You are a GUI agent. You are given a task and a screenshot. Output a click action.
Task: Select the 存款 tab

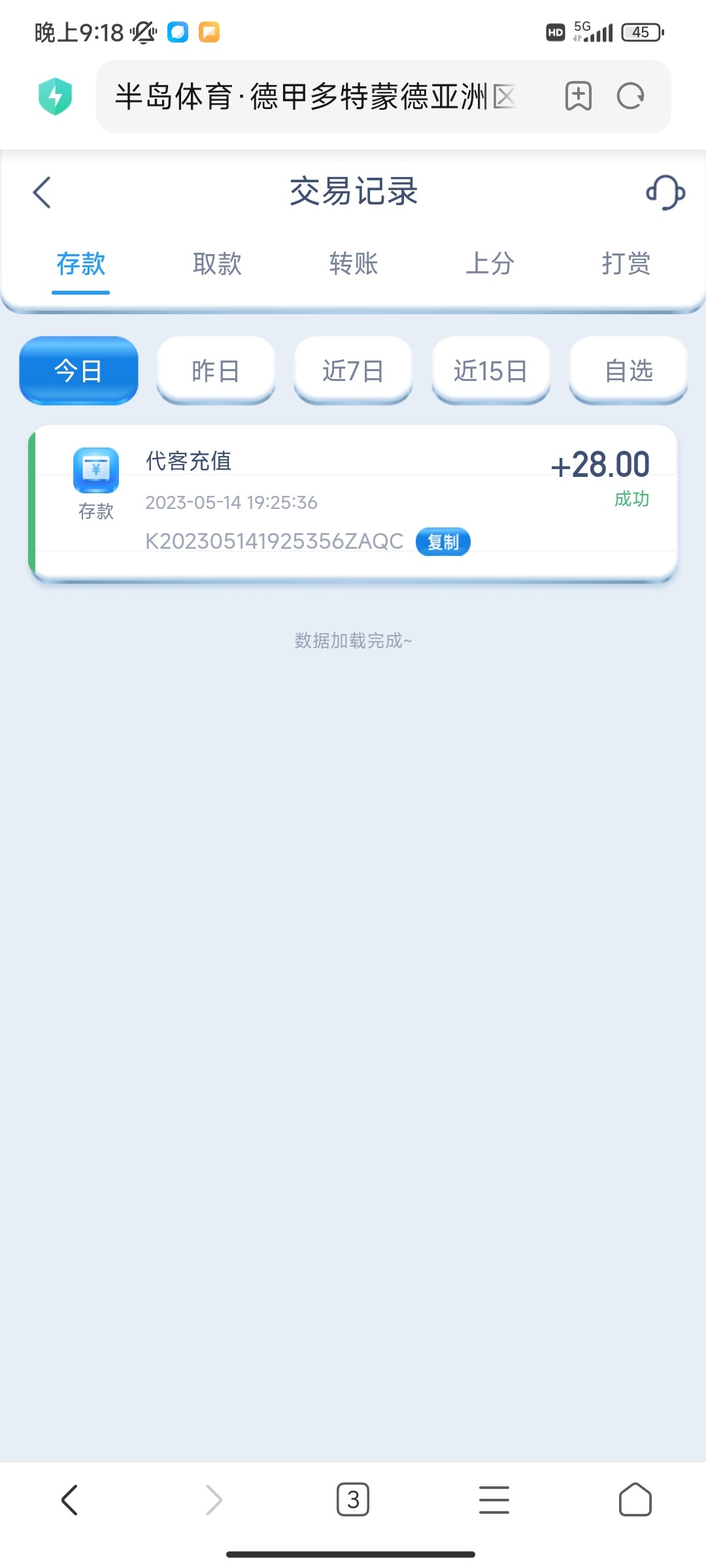click(81, 265)
